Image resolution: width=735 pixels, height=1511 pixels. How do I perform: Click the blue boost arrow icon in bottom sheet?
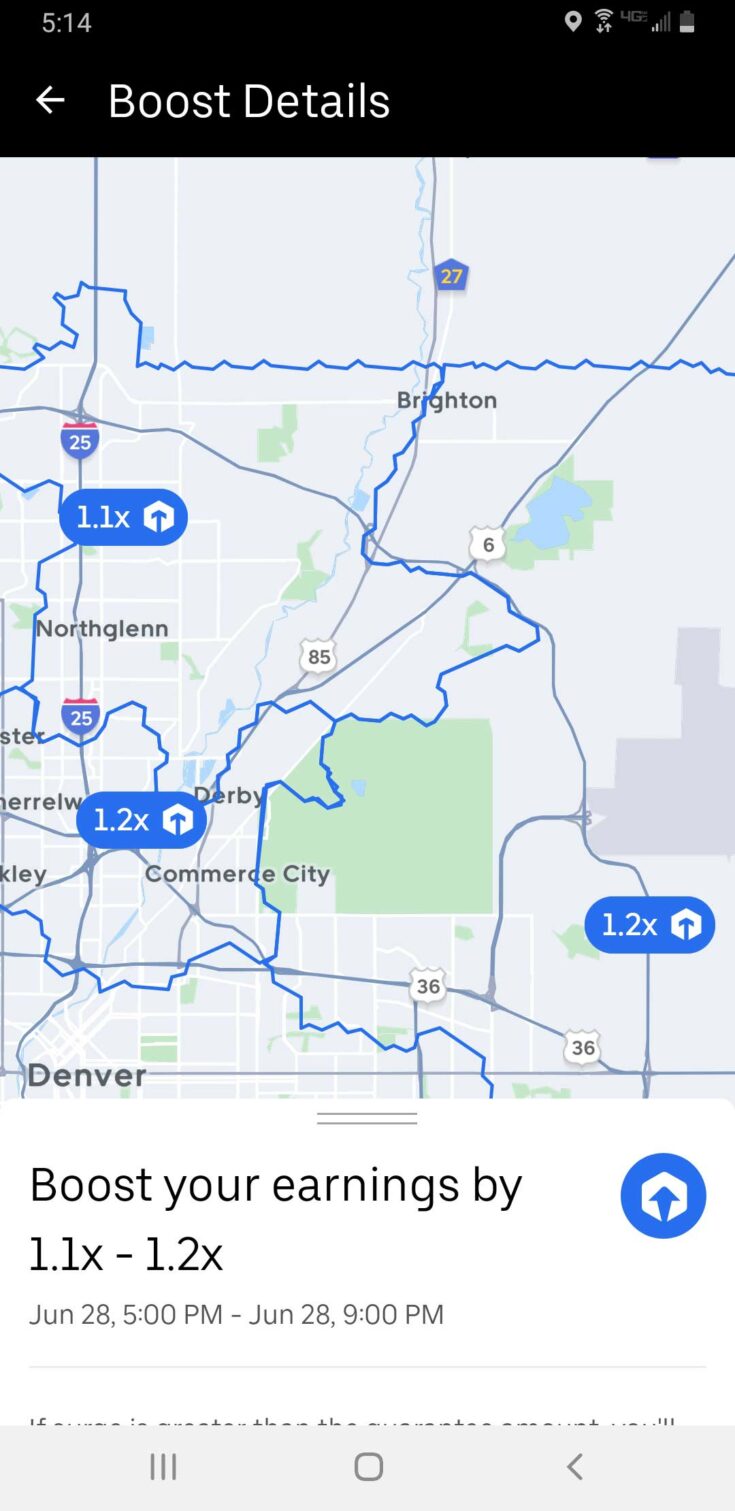pyautogui.click(x=663, y=1195)
